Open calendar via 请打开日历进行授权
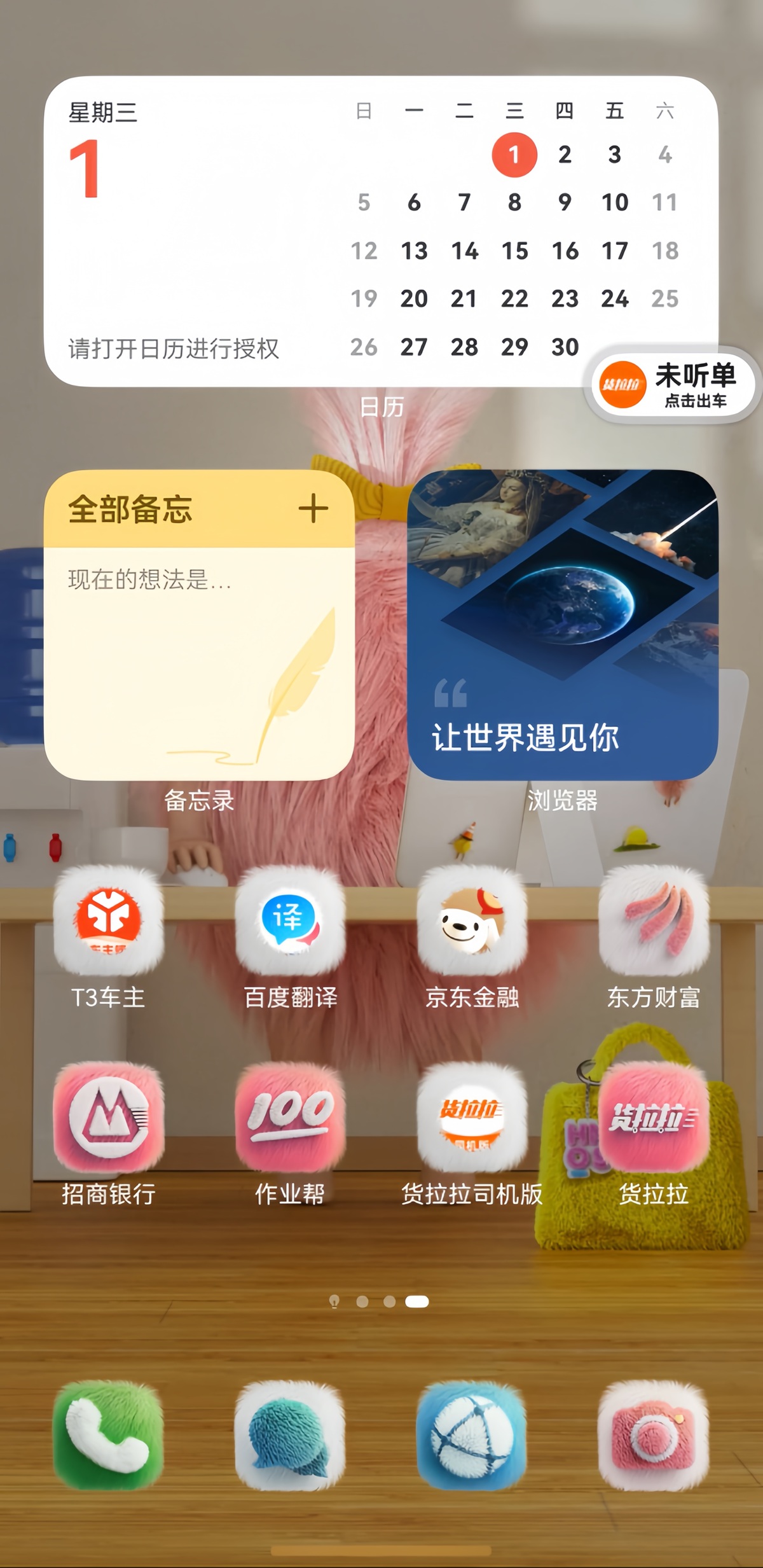Screen dimensions: 763x1568 point(174,349)
